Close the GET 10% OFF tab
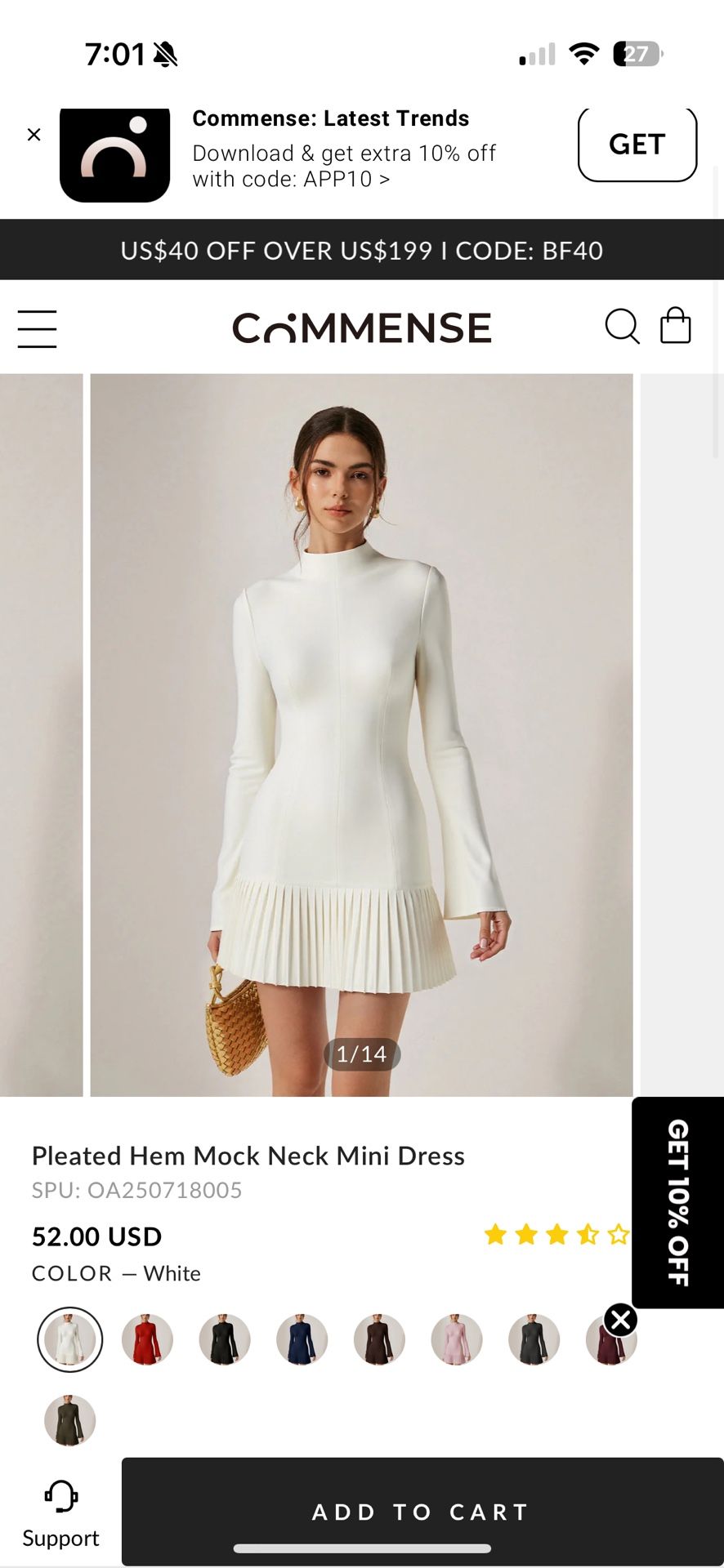Image resolution: width=724 pixels, height=1568 pixels. [621, 1320]
